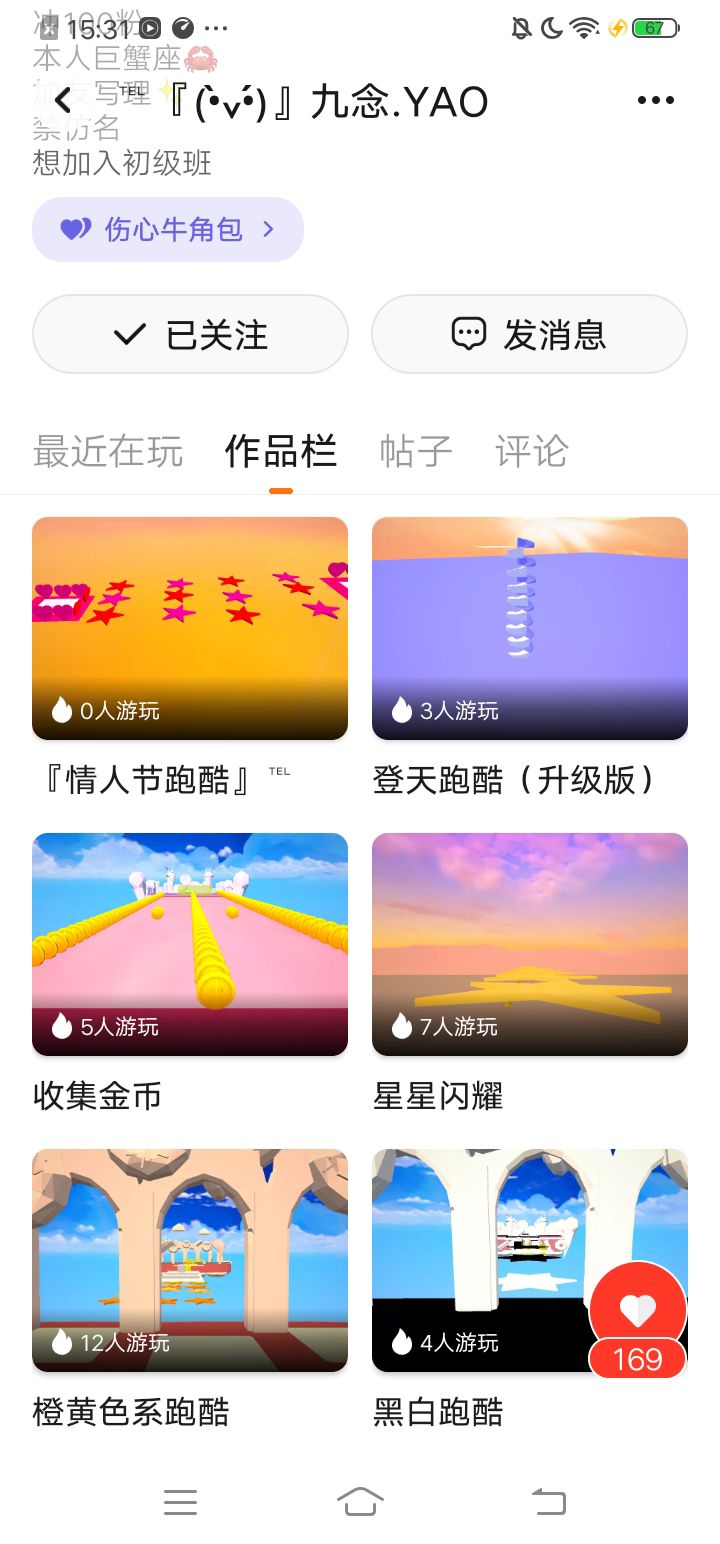
Task: Switch to the 最近在玩 tab
Action: 108,452
